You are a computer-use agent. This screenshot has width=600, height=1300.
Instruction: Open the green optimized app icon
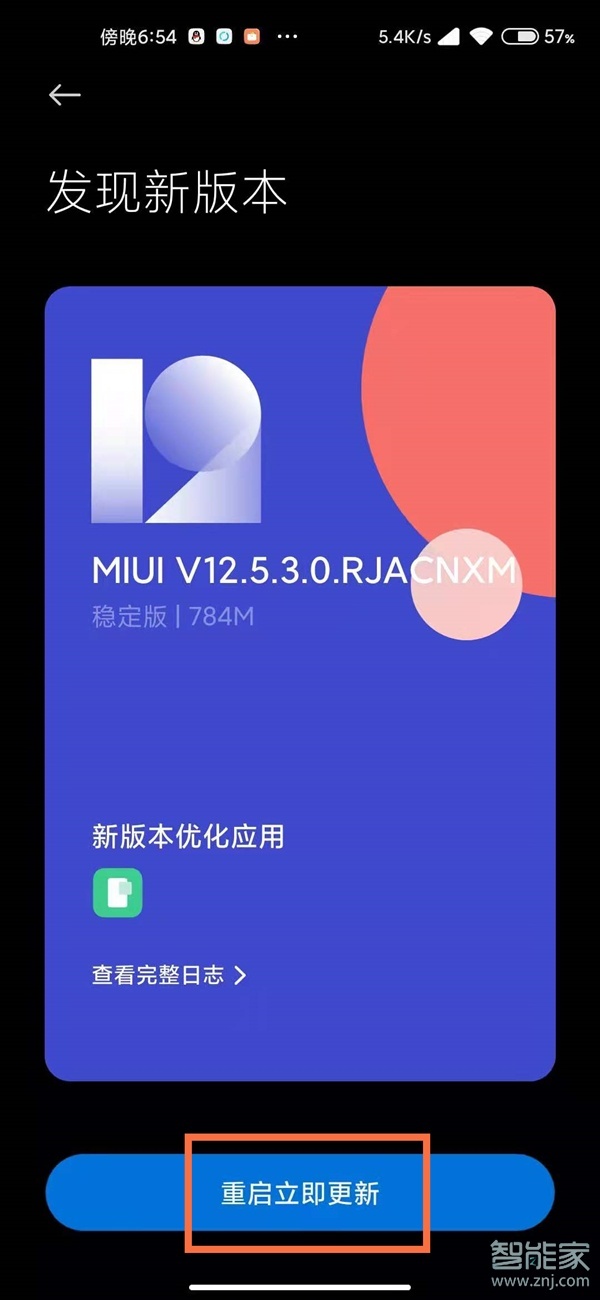[x=117, y=892]
